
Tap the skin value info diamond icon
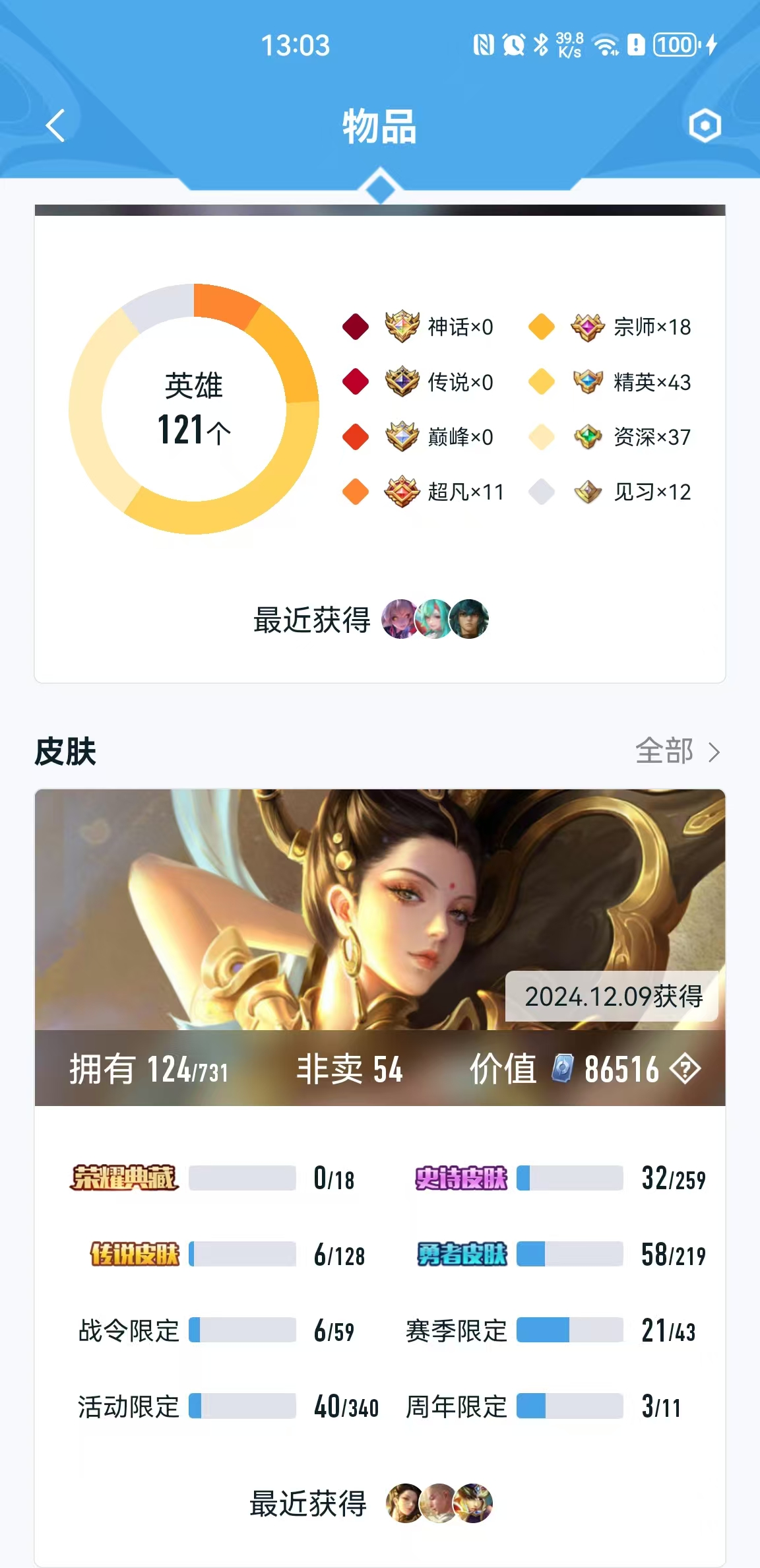point(685,1069)
